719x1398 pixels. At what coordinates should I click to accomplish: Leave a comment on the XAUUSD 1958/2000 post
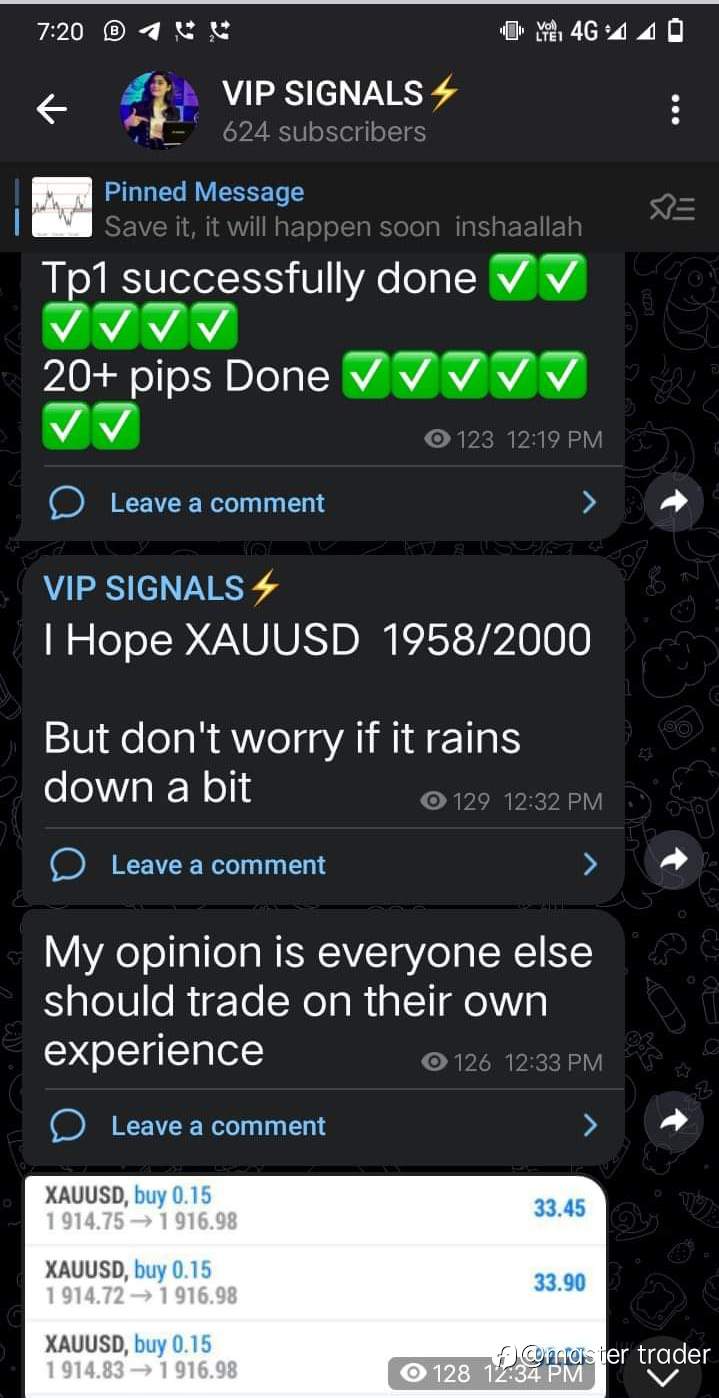click(322, 865)
